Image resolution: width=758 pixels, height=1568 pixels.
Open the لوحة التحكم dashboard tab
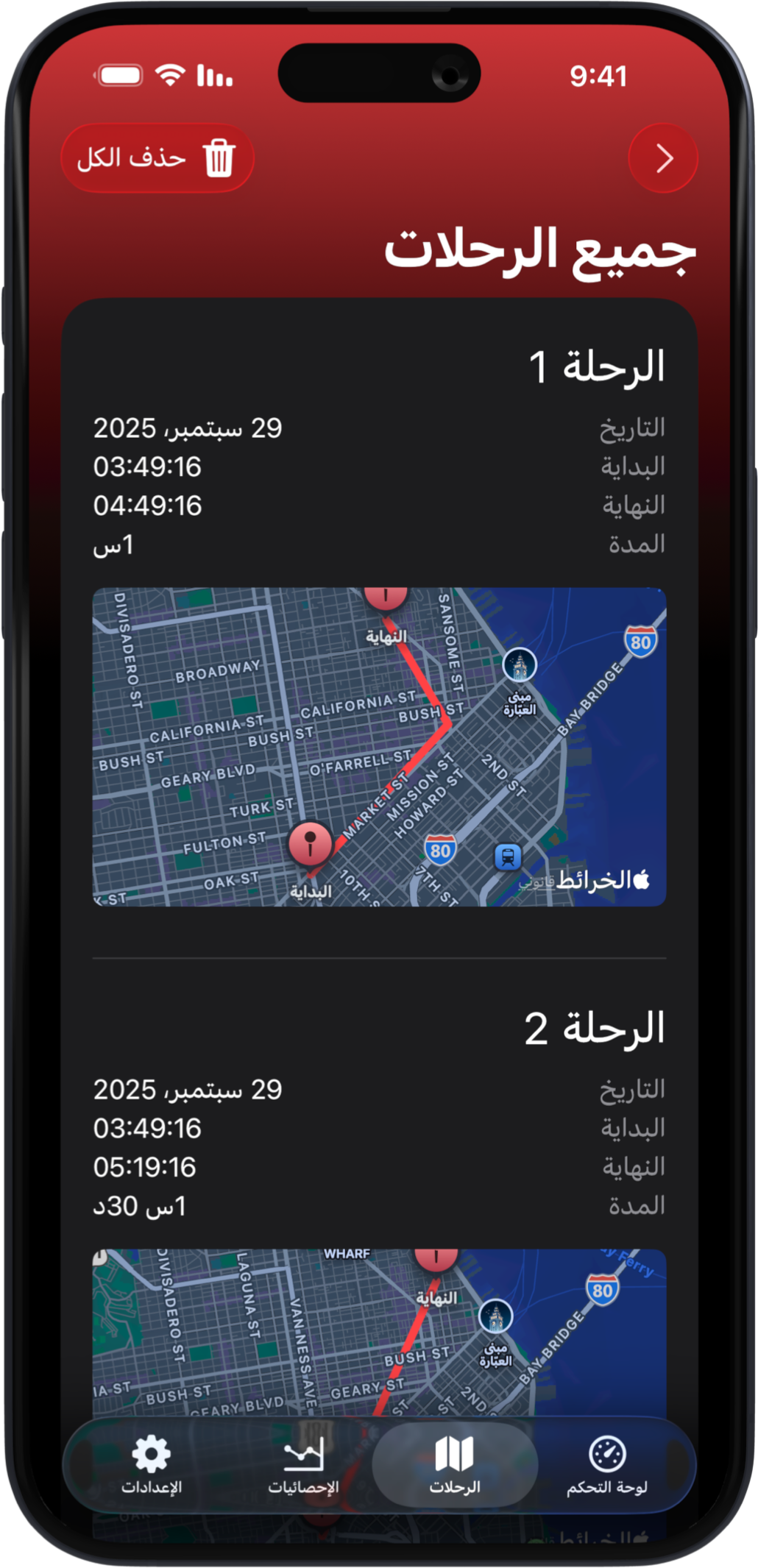point(607,1465)
